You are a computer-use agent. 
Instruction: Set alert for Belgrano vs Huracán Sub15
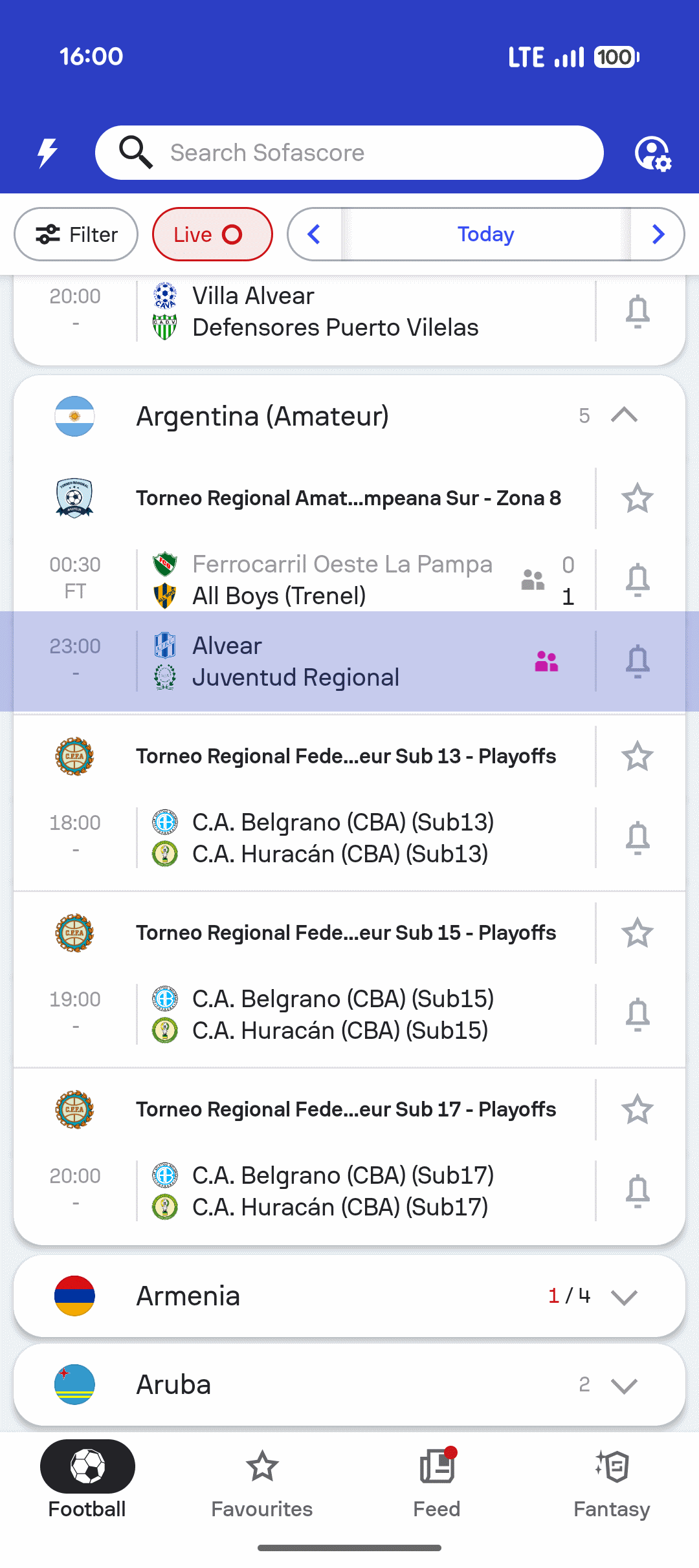637,1014
